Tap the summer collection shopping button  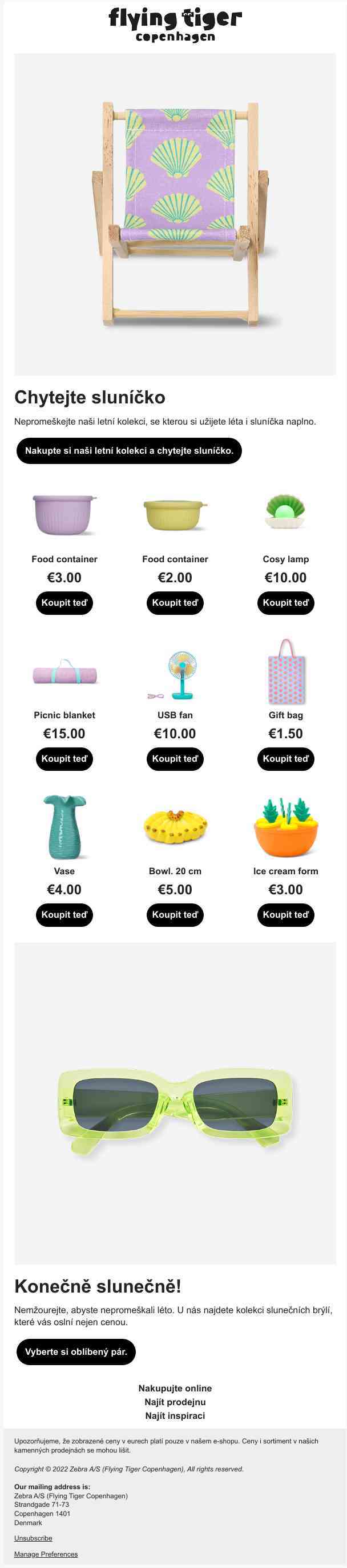tap(129, 450)
